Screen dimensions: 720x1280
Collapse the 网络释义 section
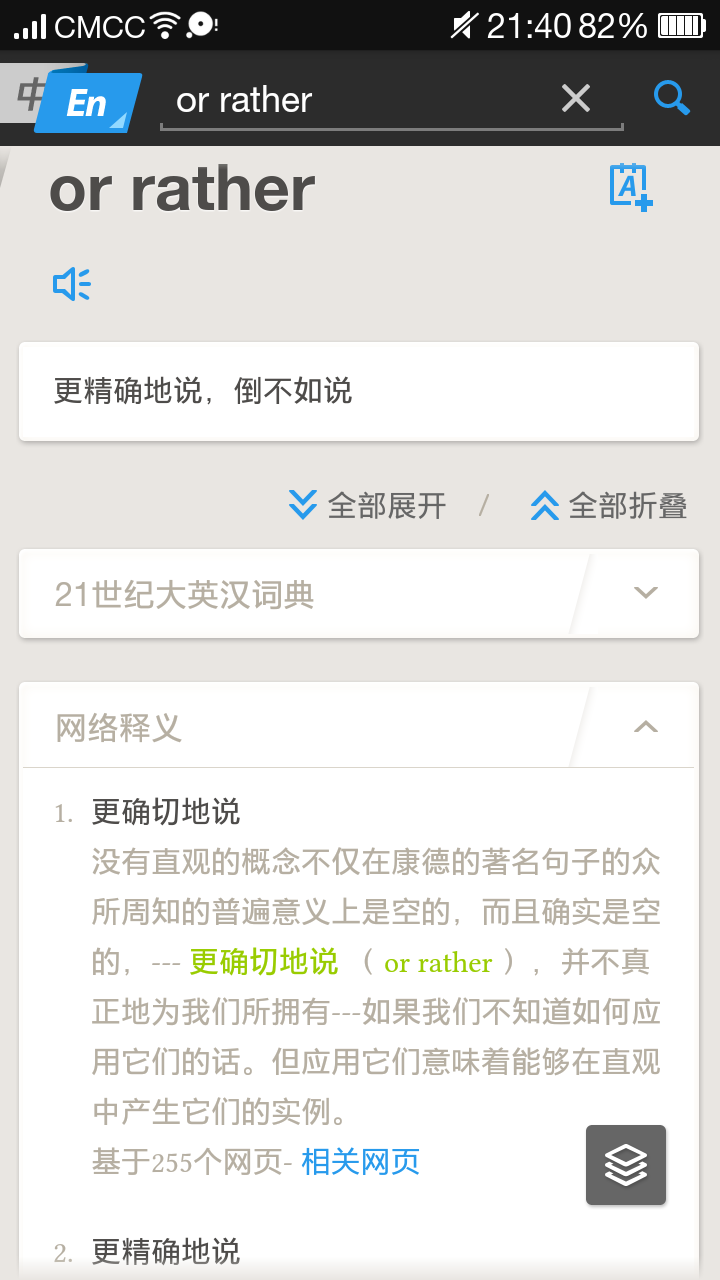point(645,727)
